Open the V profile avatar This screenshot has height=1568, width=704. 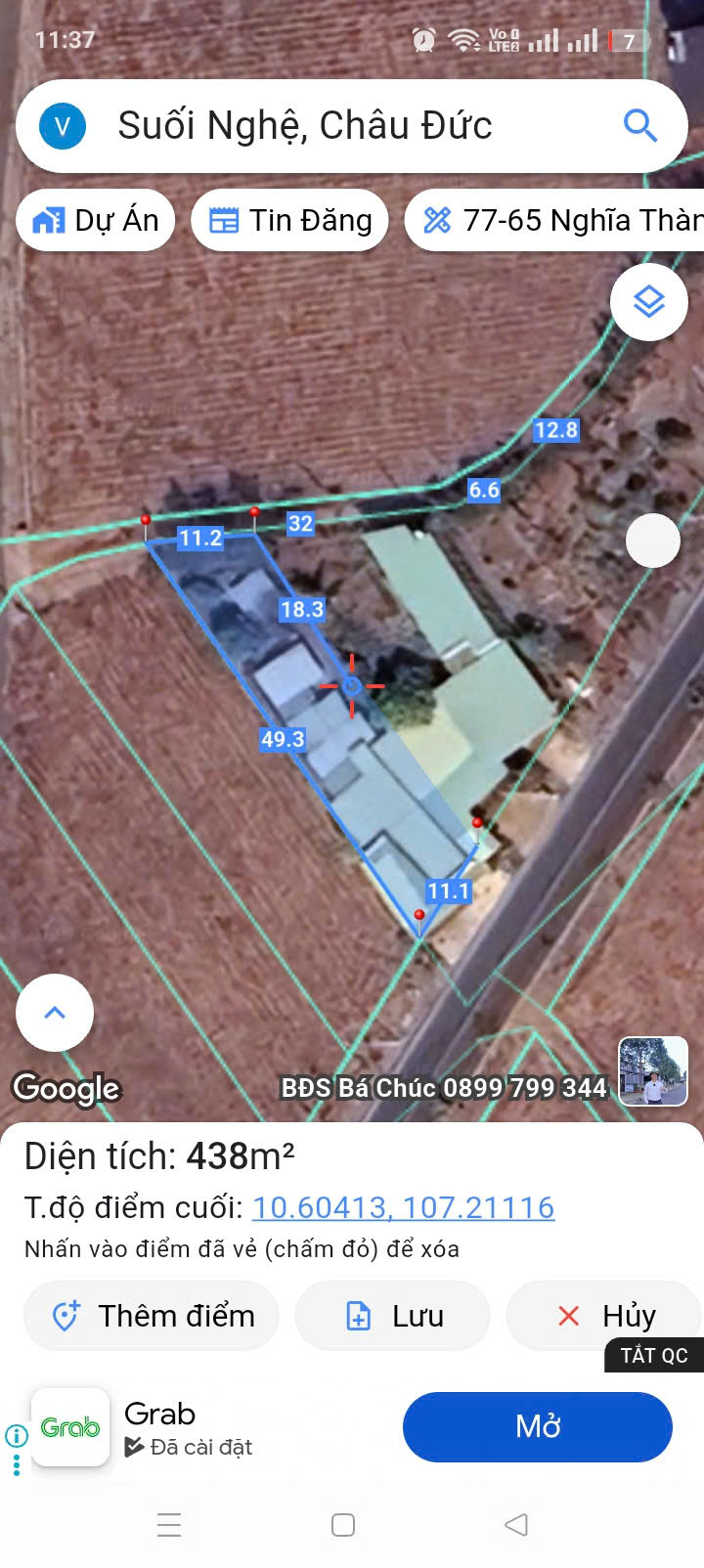point(63,126)
